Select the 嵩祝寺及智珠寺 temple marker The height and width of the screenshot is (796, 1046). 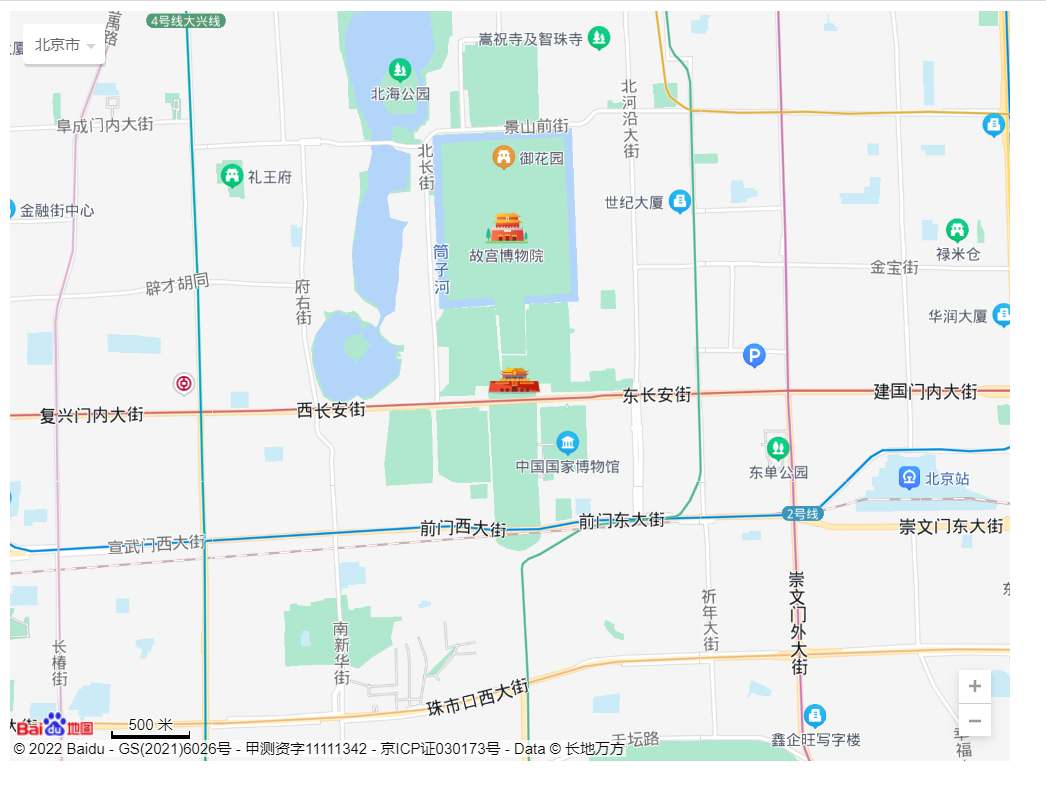click(x=599, y=38)
